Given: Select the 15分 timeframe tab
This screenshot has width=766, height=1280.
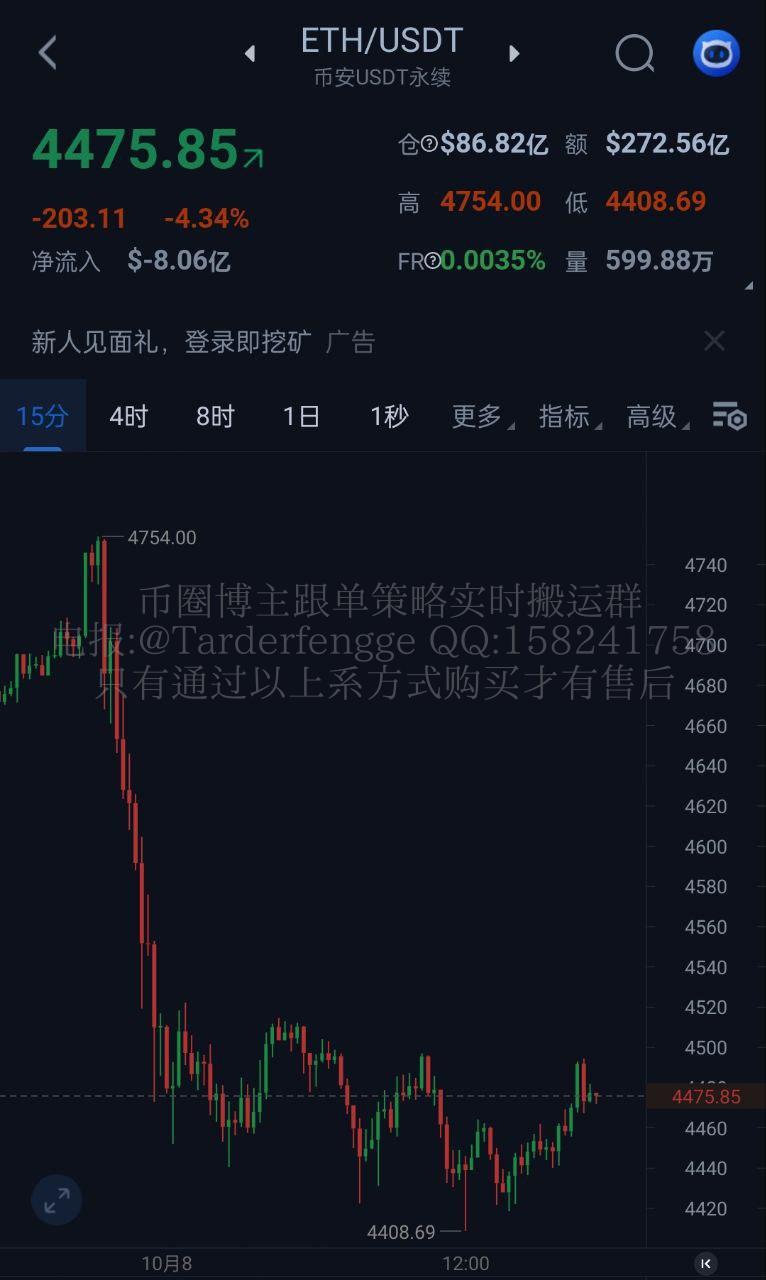Looking at the screenshot, I should click(x=42, y=416).
